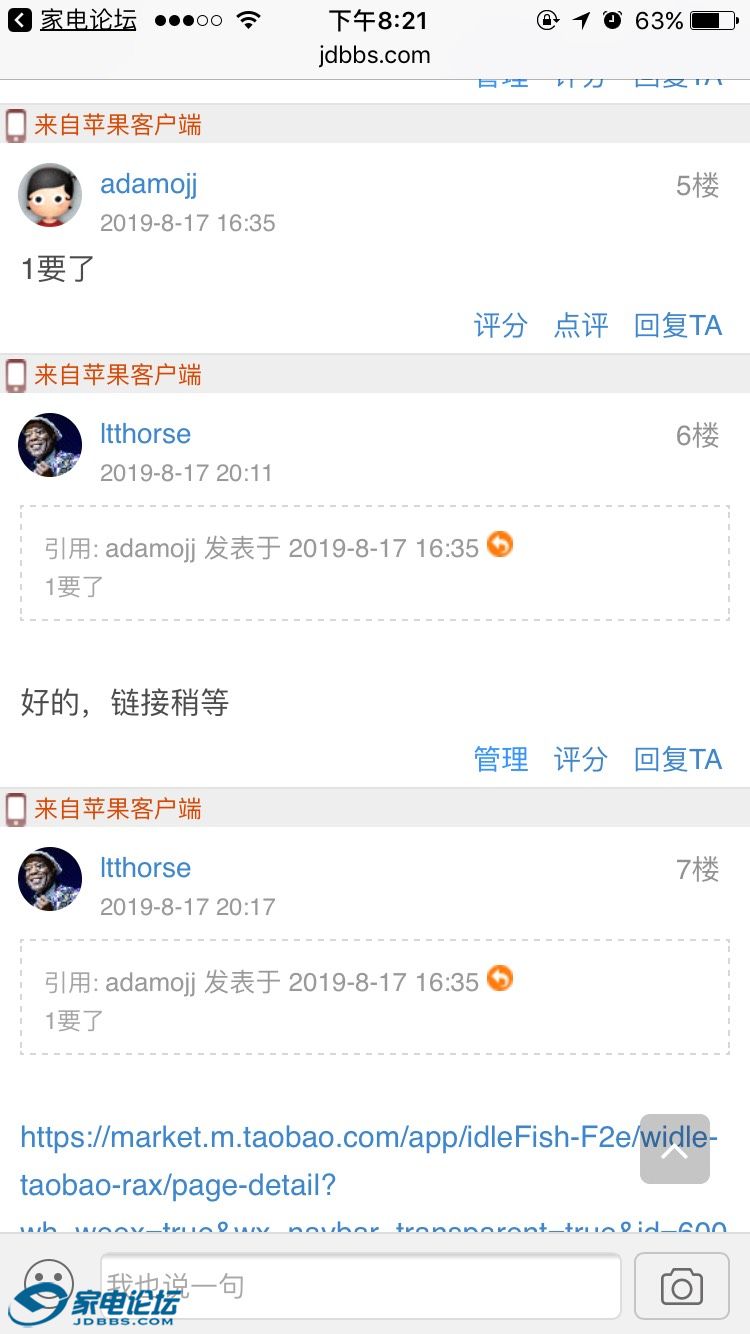Open ltthorse's profile from the 6楼 post

point(145,434)
